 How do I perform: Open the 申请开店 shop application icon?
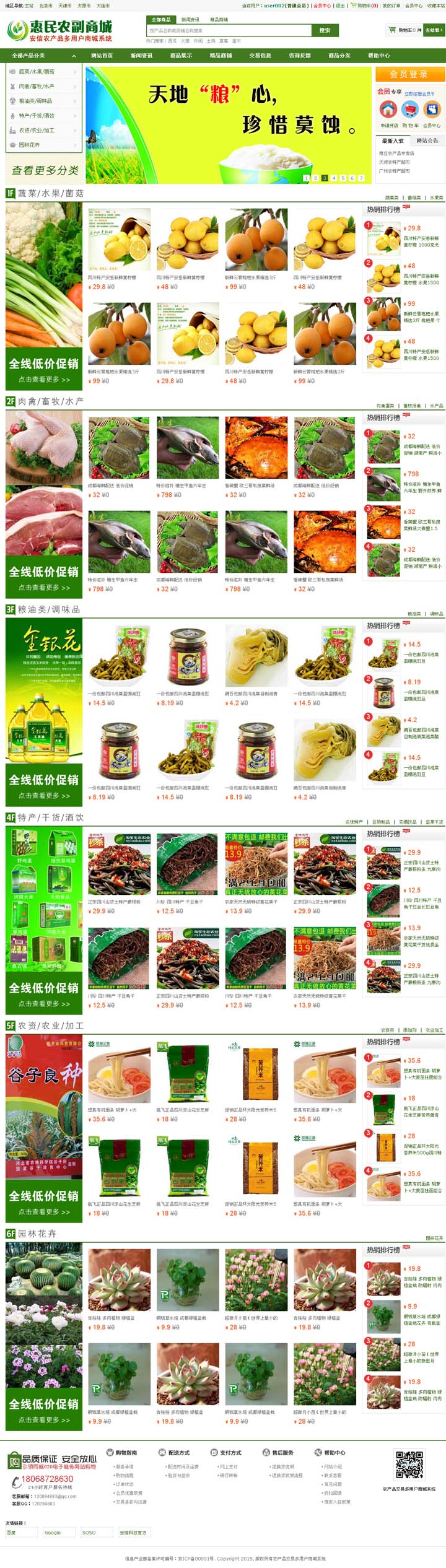tap(388, 110)
